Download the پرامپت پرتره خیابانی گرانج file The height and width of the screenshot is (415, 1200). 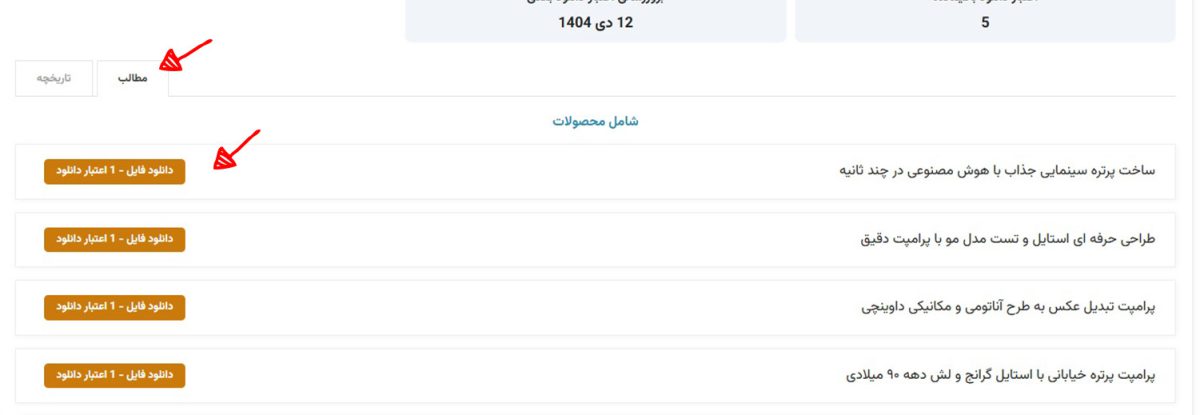click(x=114, y=375)
